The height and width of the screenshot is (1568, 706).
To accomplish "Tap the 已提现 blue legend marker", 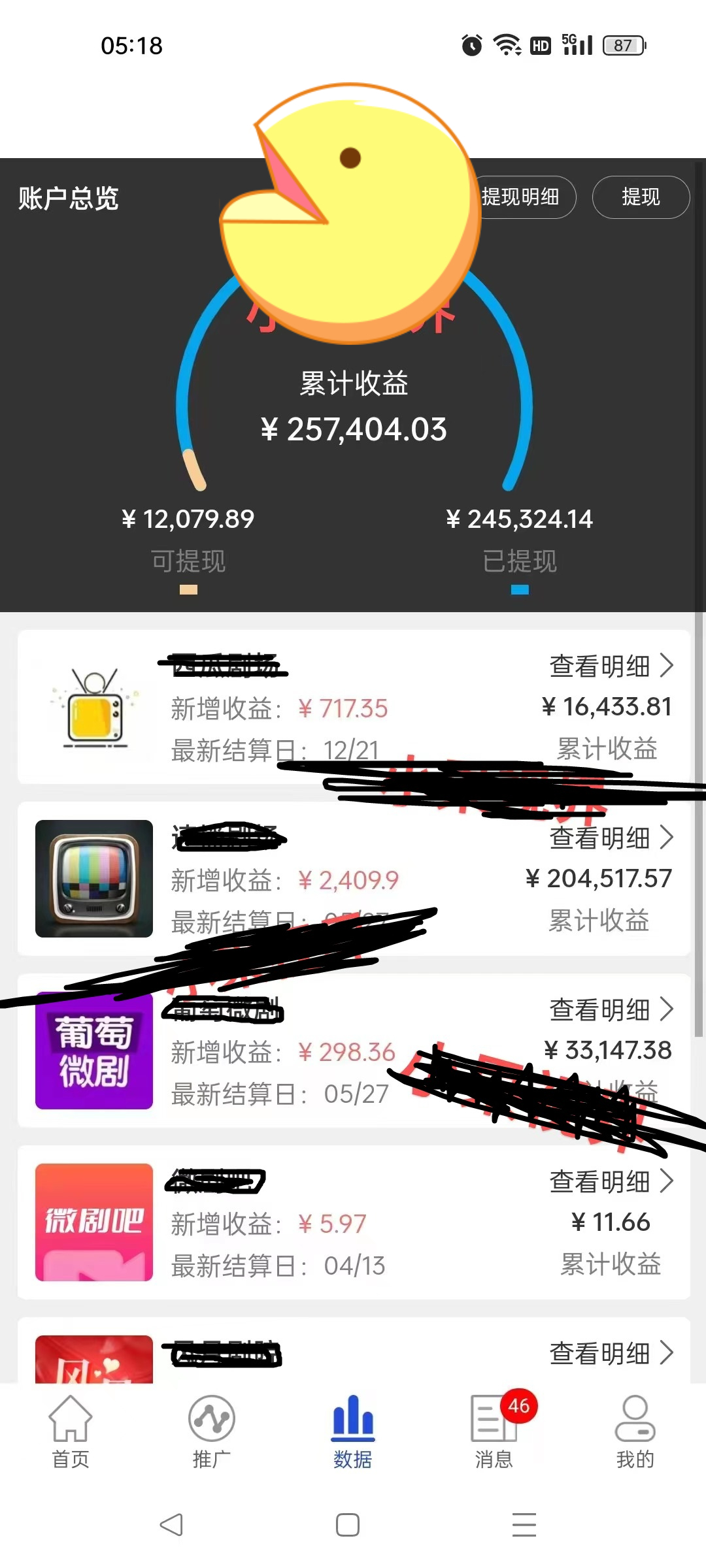I will point(520,589).
